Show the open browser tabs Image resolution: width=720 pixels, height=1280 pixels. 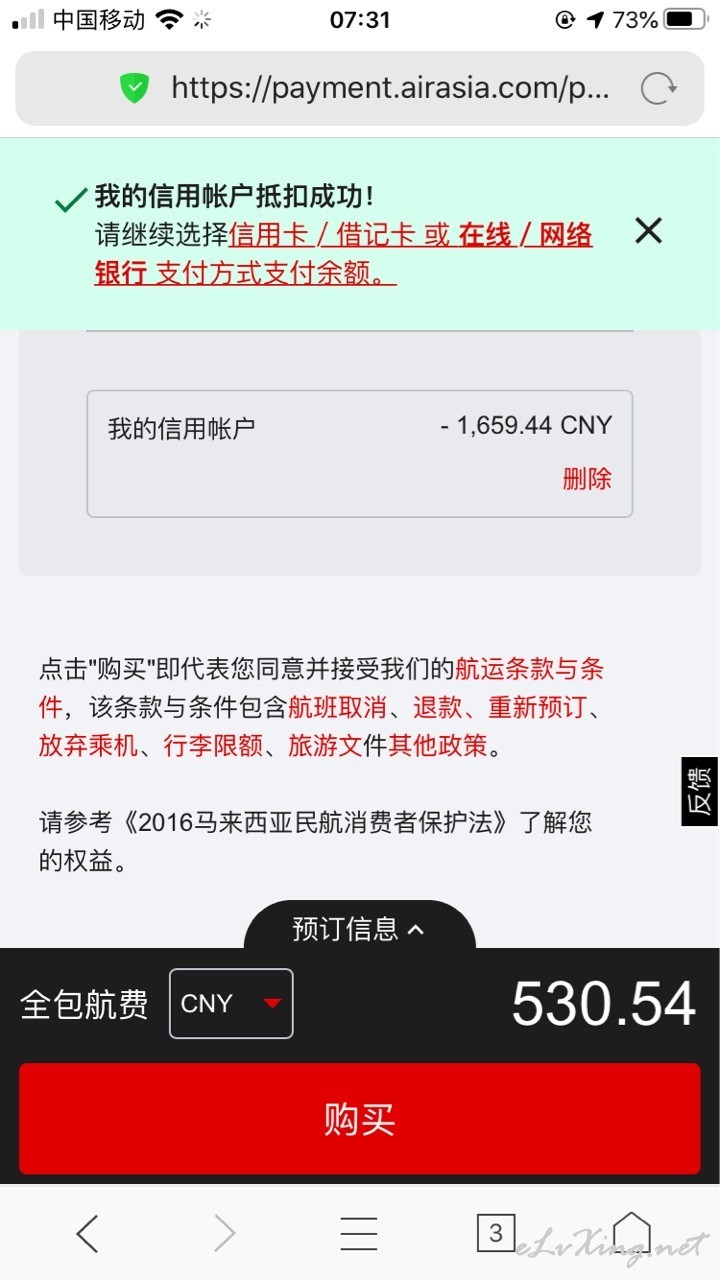pyautogui.click(x=495, y=1234)
